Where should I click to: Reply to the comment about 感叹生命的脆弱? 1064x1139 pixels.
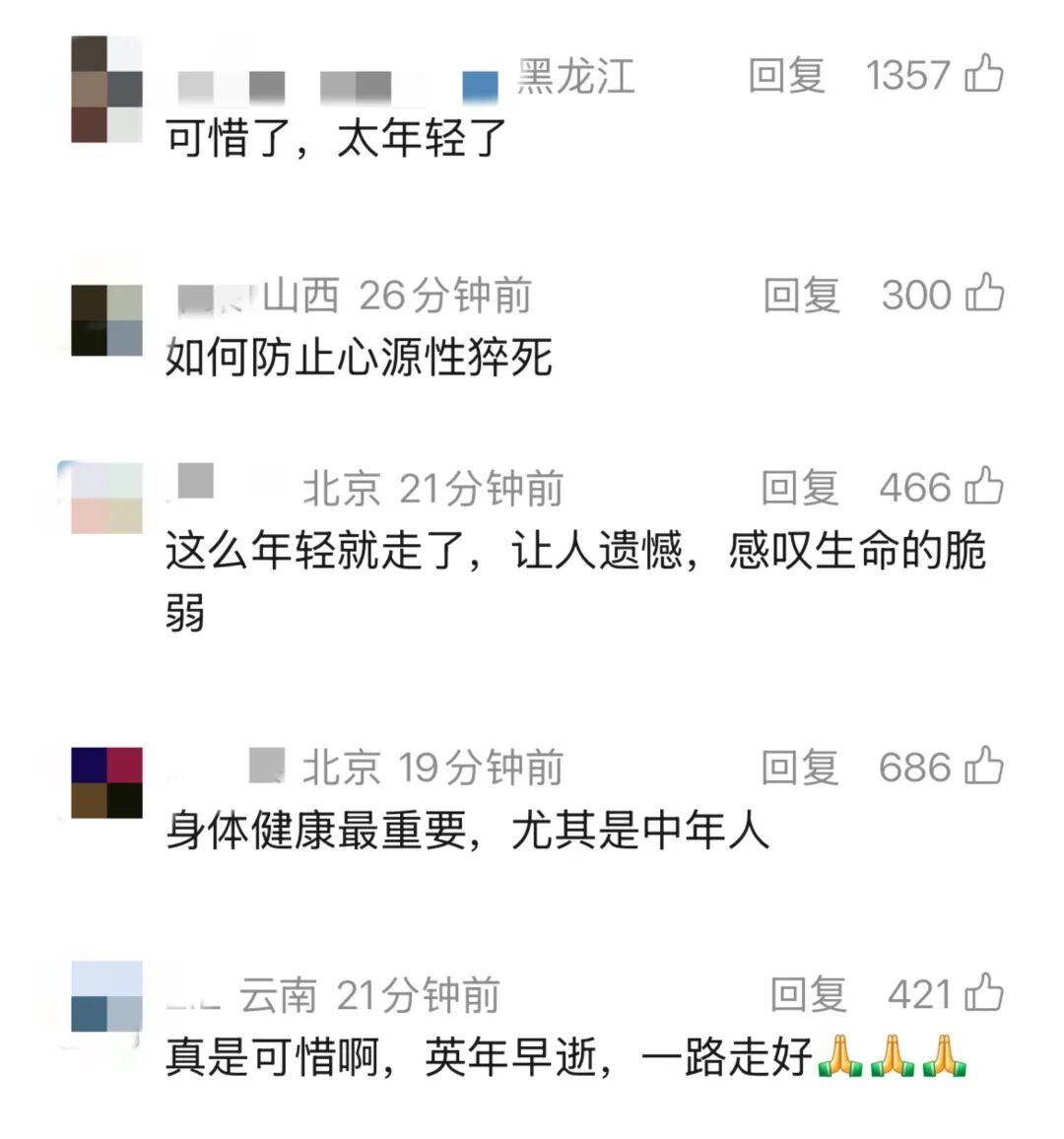(x=799, y=488)
